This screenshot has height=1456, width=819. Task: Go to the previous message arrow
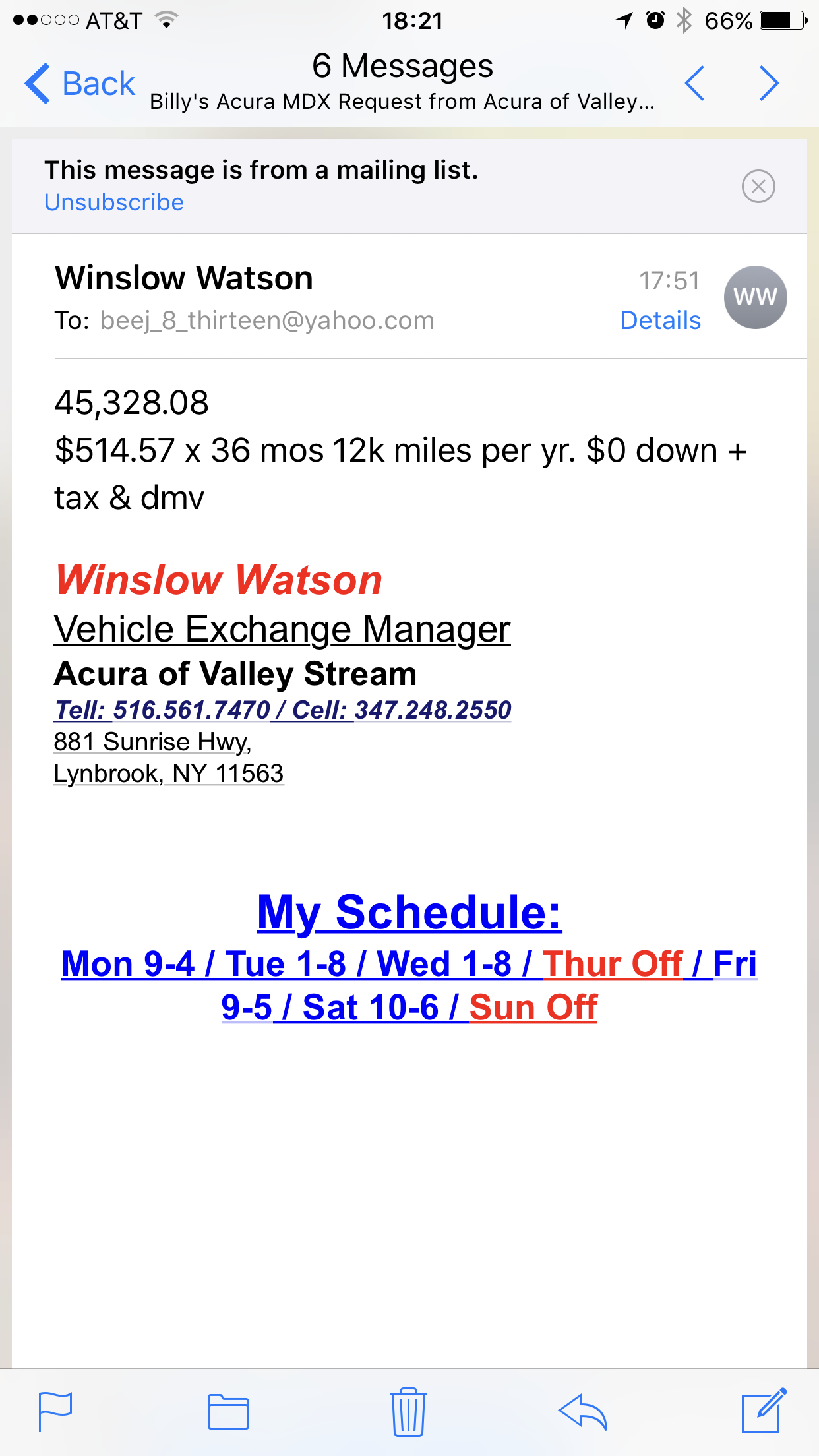click(695, 83)
